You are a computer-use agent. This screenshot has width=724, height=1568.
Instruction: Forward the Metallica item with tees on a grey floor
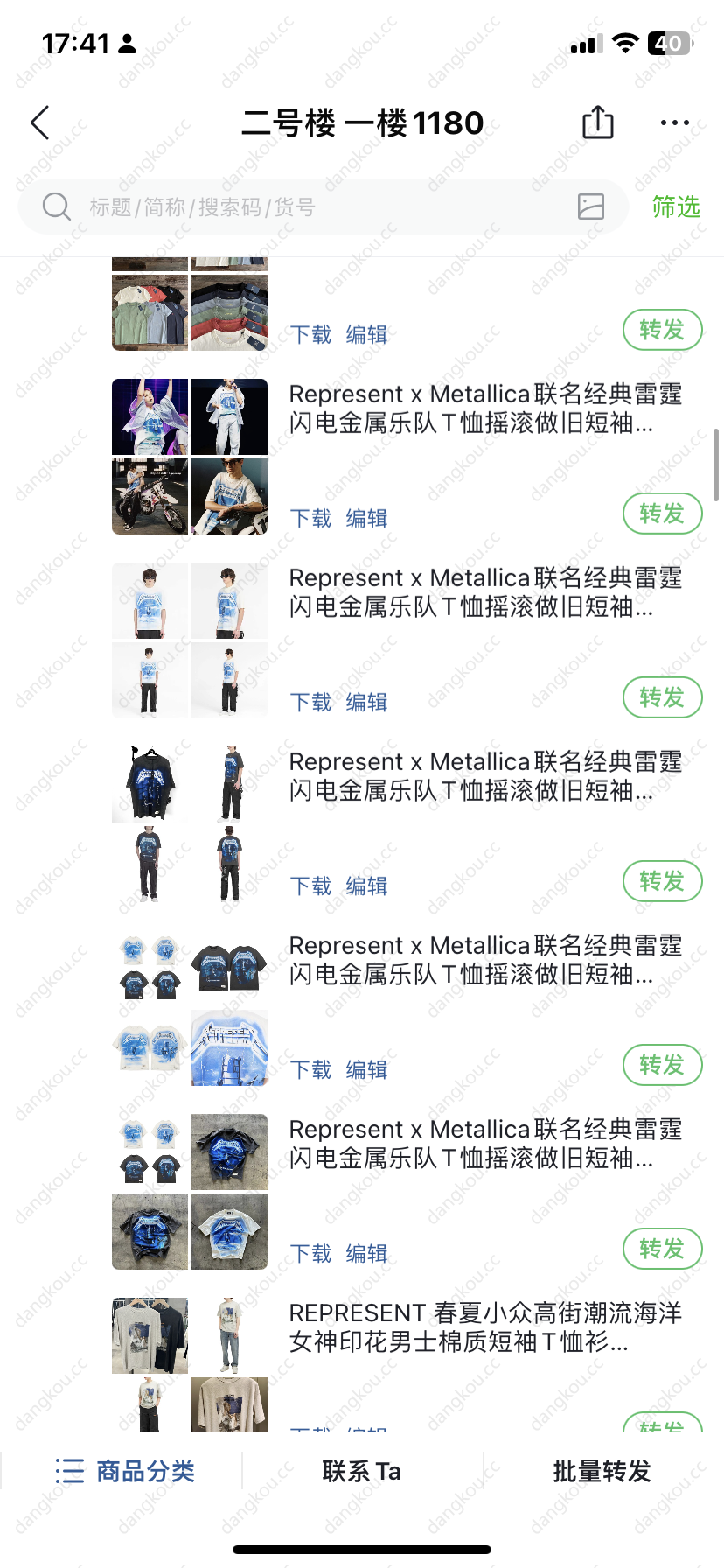[x=662, y=1249]
